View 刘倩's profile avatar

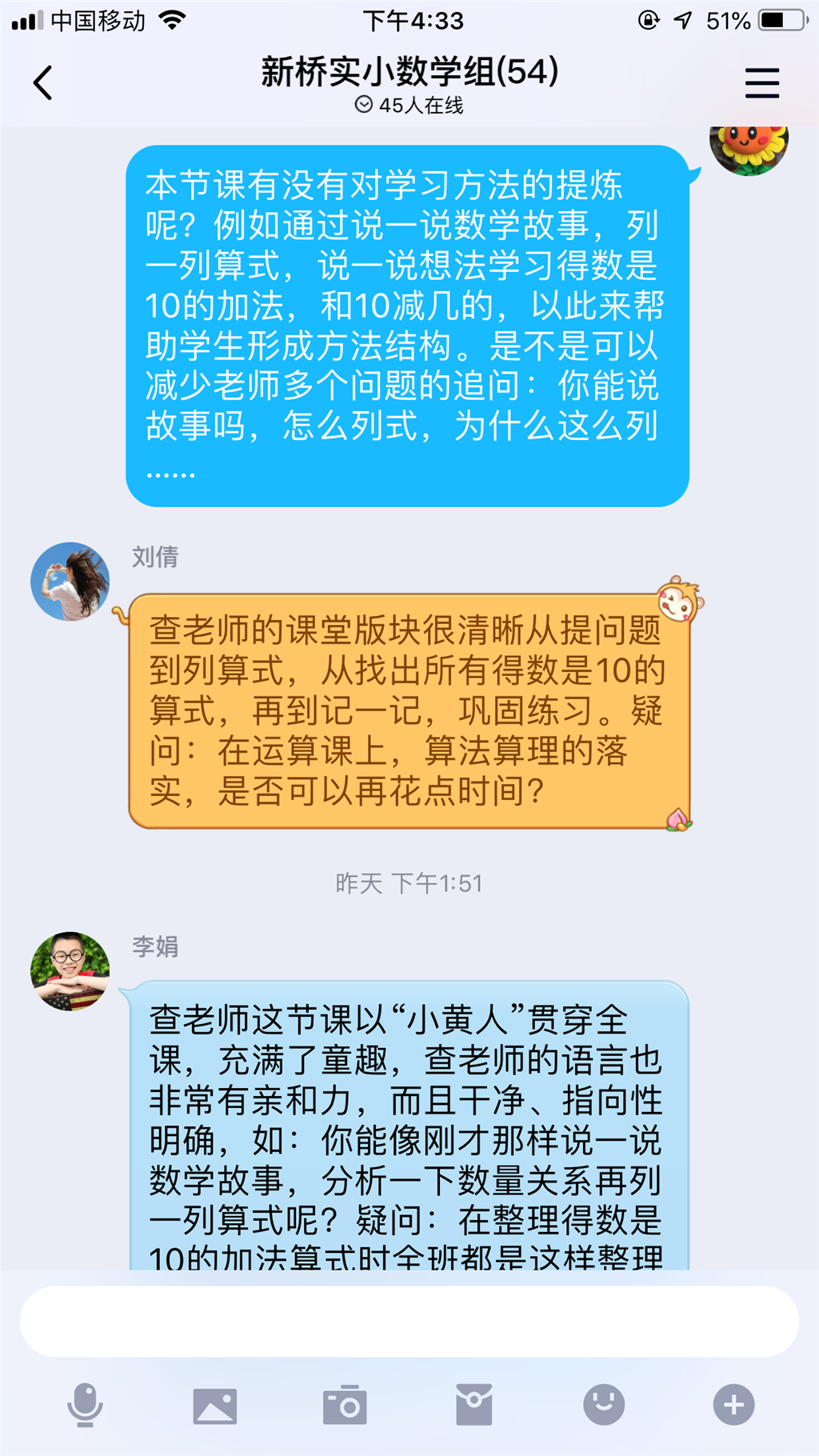tap(70, 582)
